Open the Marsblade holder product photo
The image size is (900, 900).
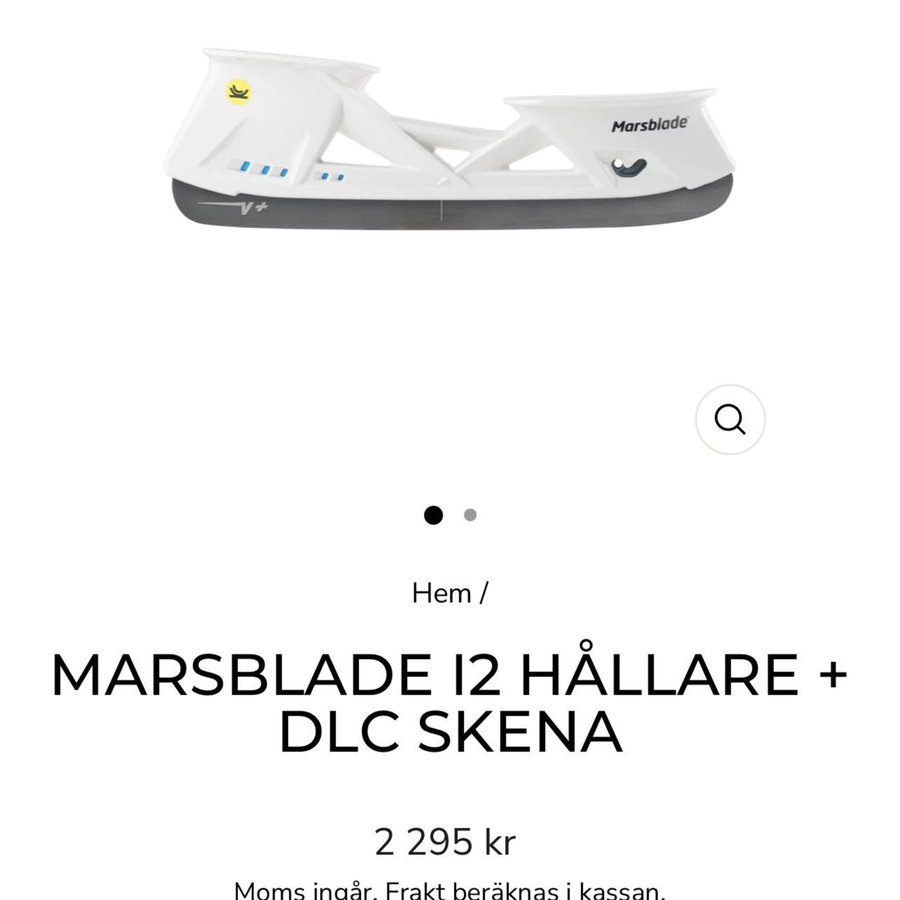pyautogui.click(x=450, y=140)
